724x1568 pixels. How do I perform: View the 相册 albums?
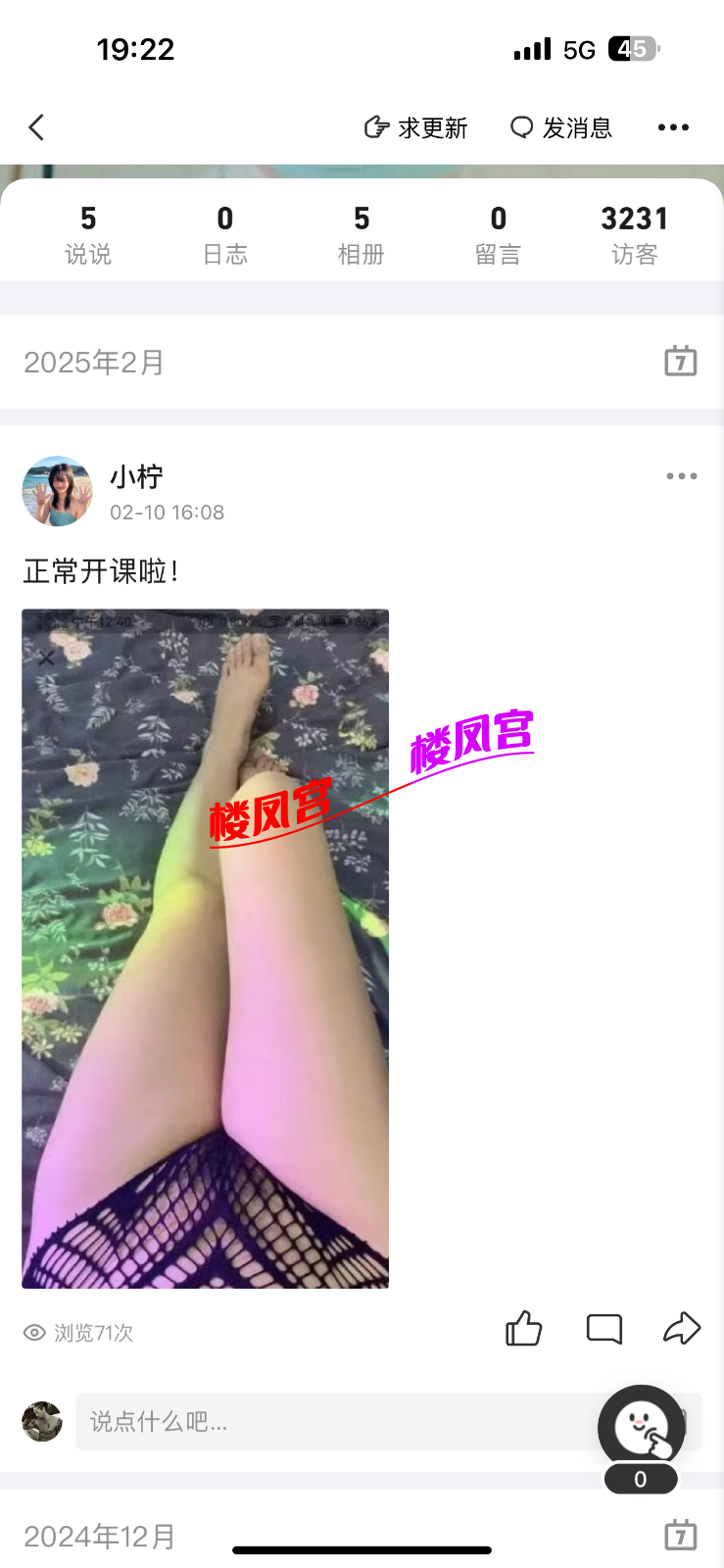362,235
